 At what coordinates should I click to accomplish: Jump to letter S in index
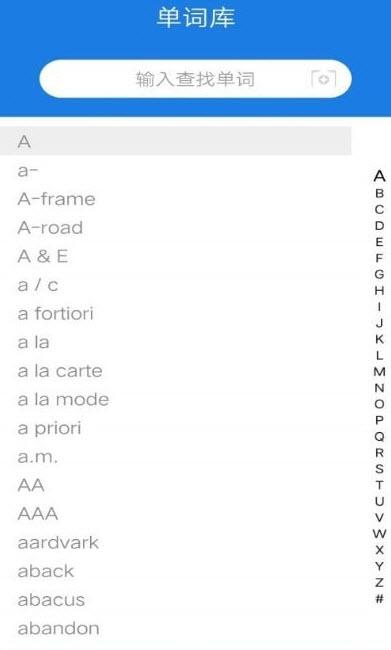point(379,469)
